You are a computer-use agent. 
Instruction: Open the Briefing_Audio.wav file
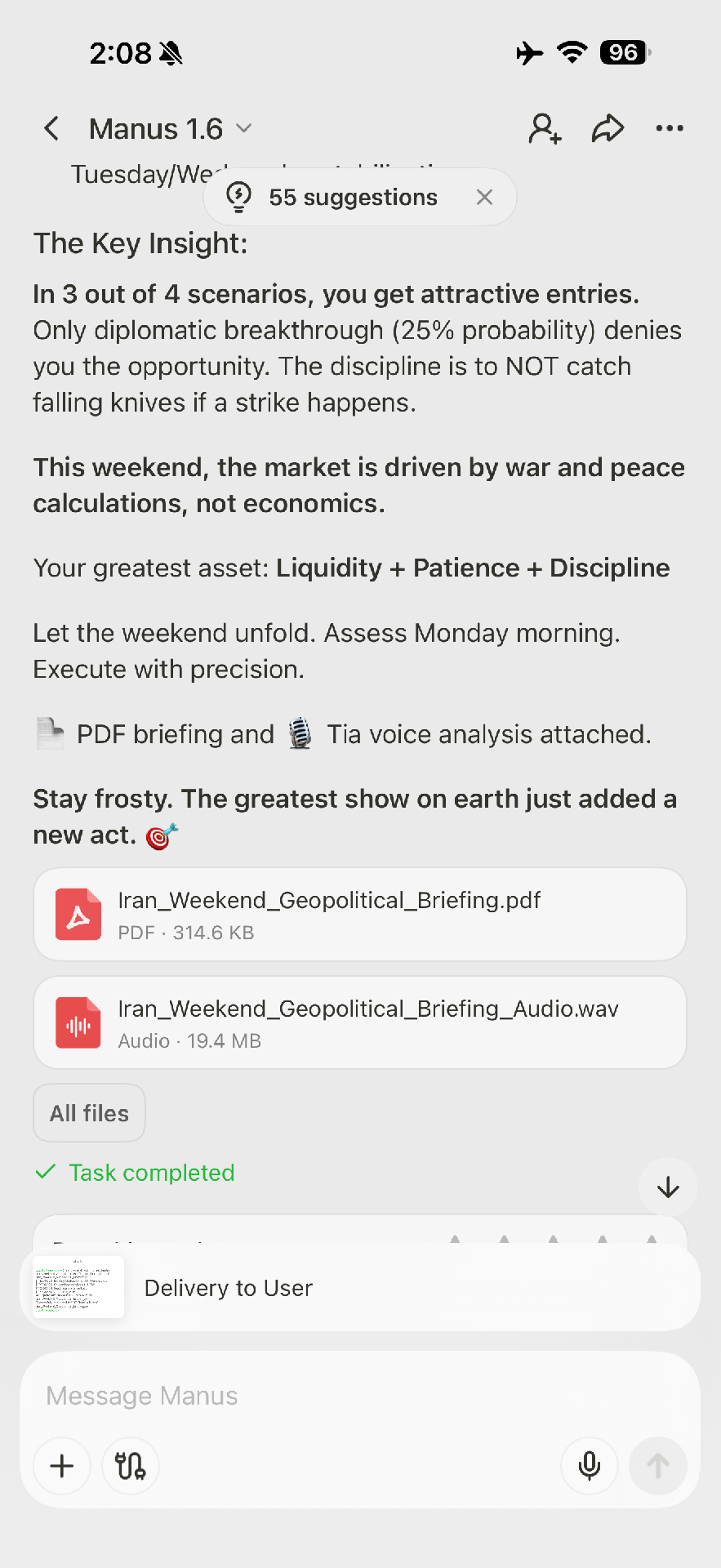click(359, 1022)
